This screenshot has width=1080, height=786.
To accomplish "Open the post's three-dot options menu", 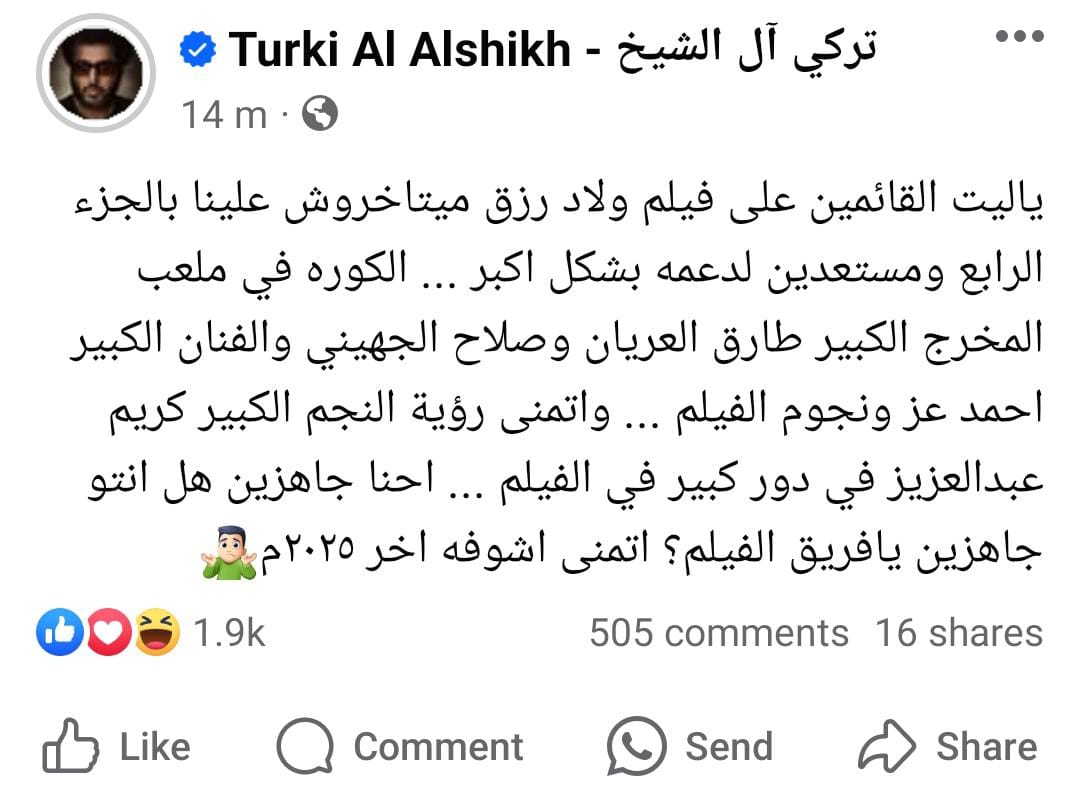I will click(x=1021, y=37).
